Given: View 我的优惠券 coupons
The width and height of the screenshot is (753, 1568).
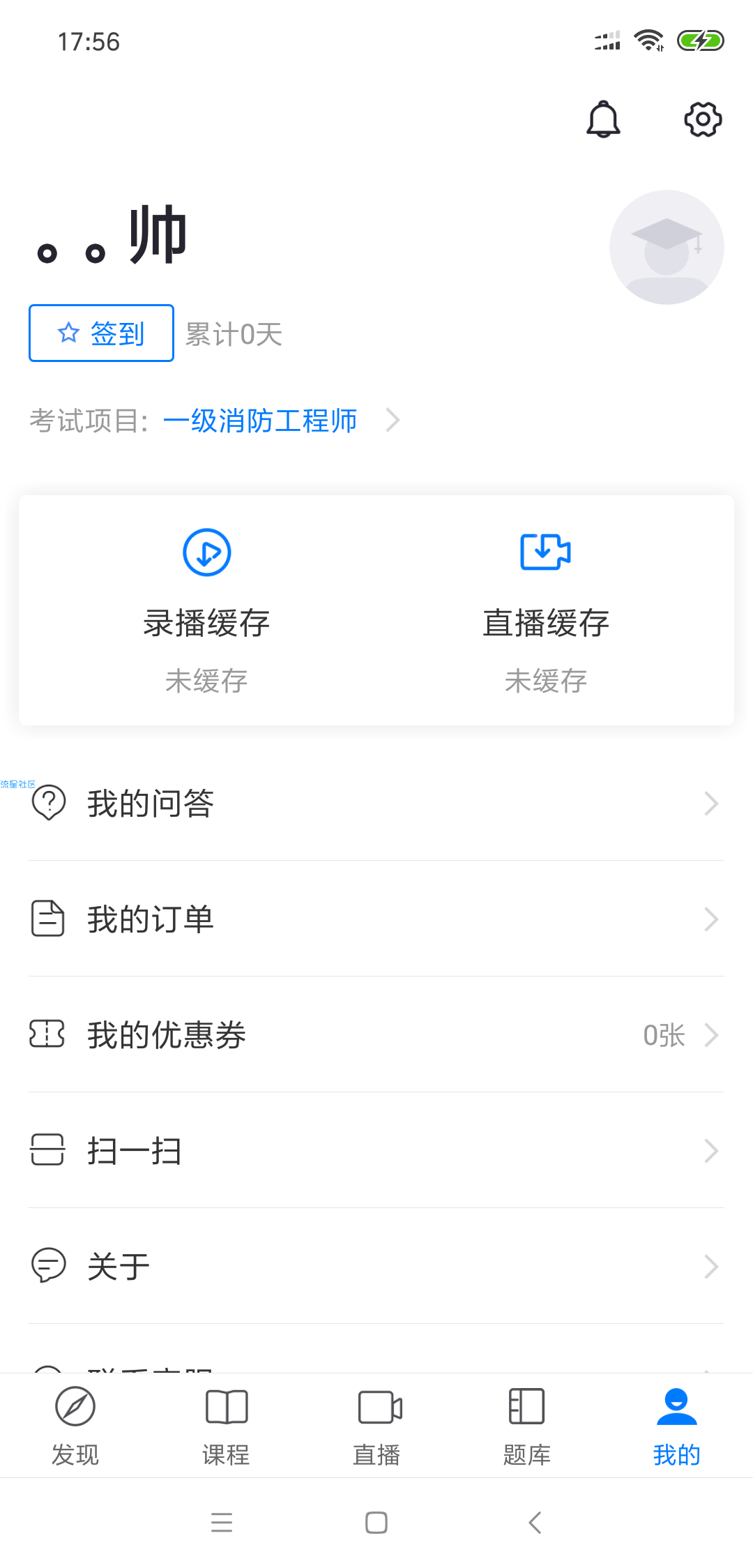Looking at the screenshot, I should (376, 1035).
